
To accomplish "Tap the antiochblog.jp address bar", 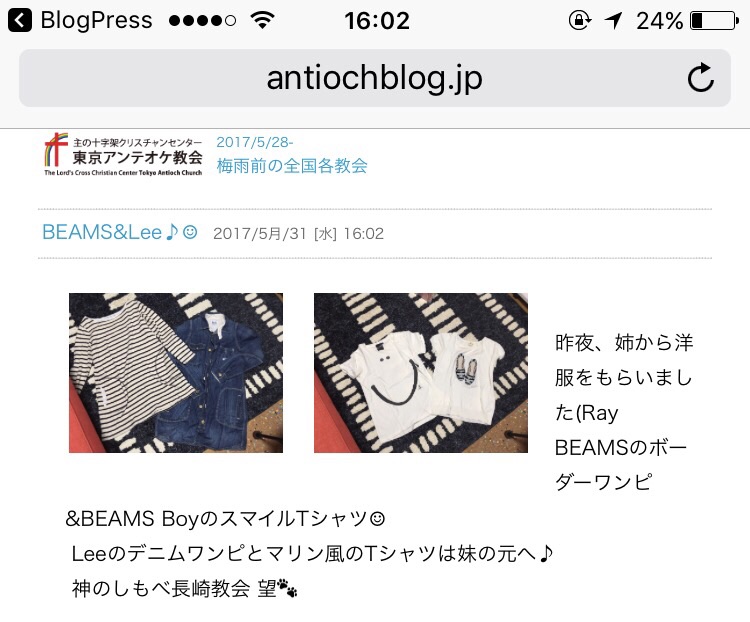I will (x=374, y=78).
